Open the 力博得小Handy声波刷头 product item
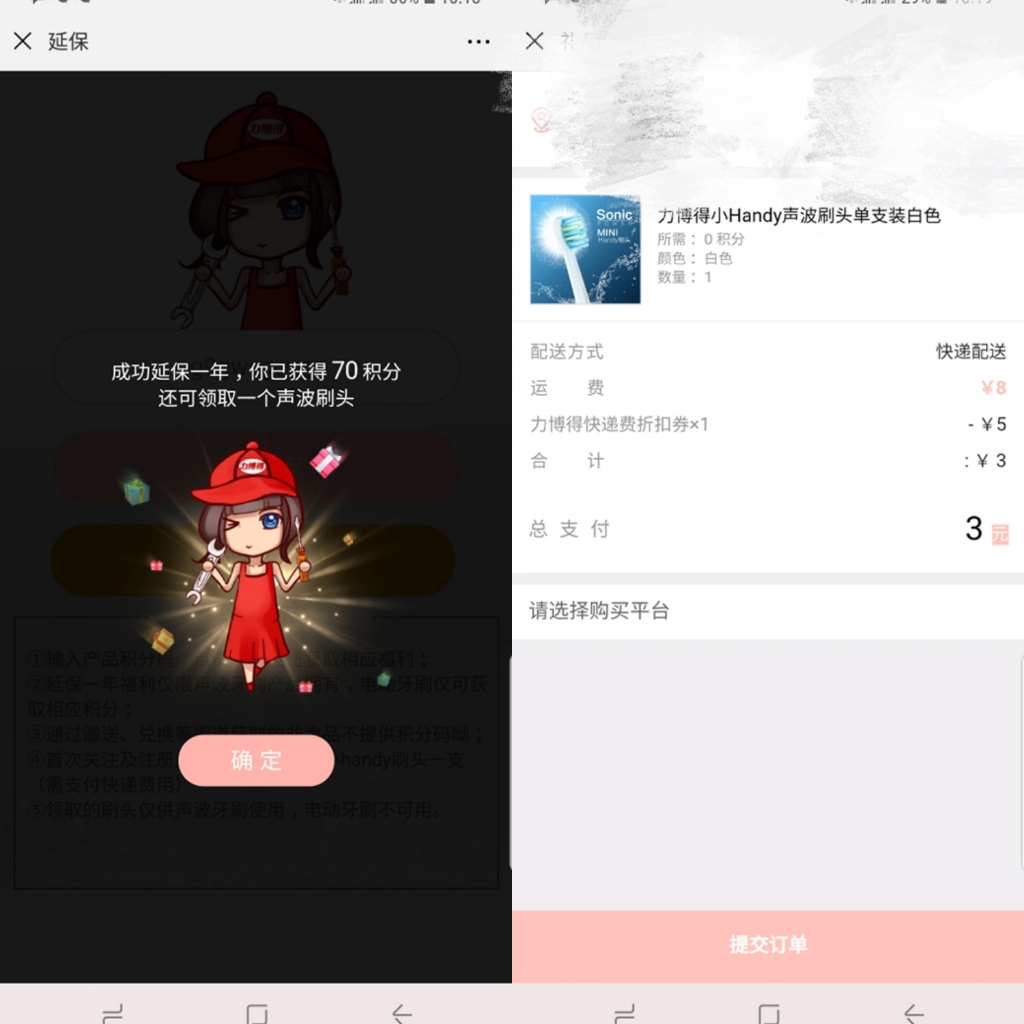 click(767, 248)
